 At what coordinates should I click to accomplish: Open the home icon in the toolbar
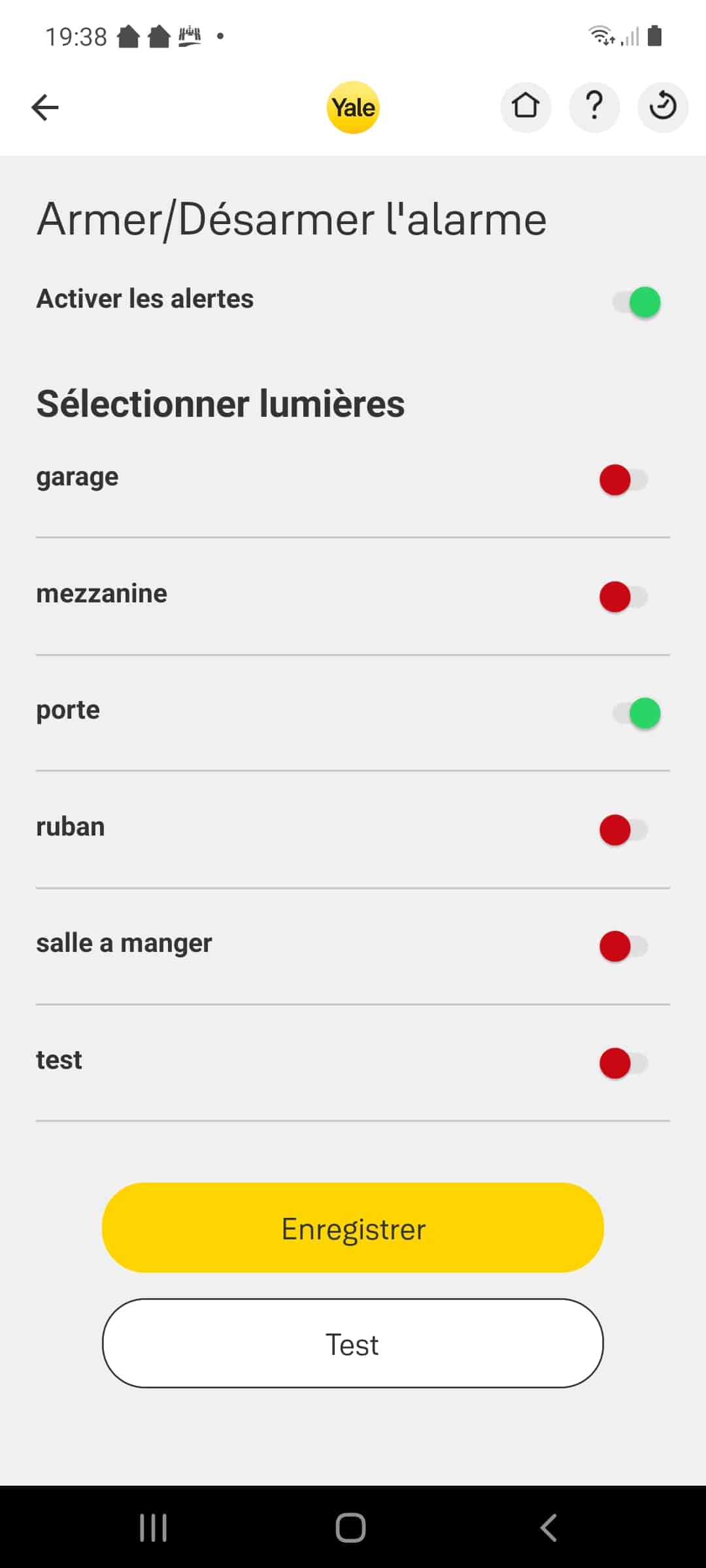tap(526, 107)
